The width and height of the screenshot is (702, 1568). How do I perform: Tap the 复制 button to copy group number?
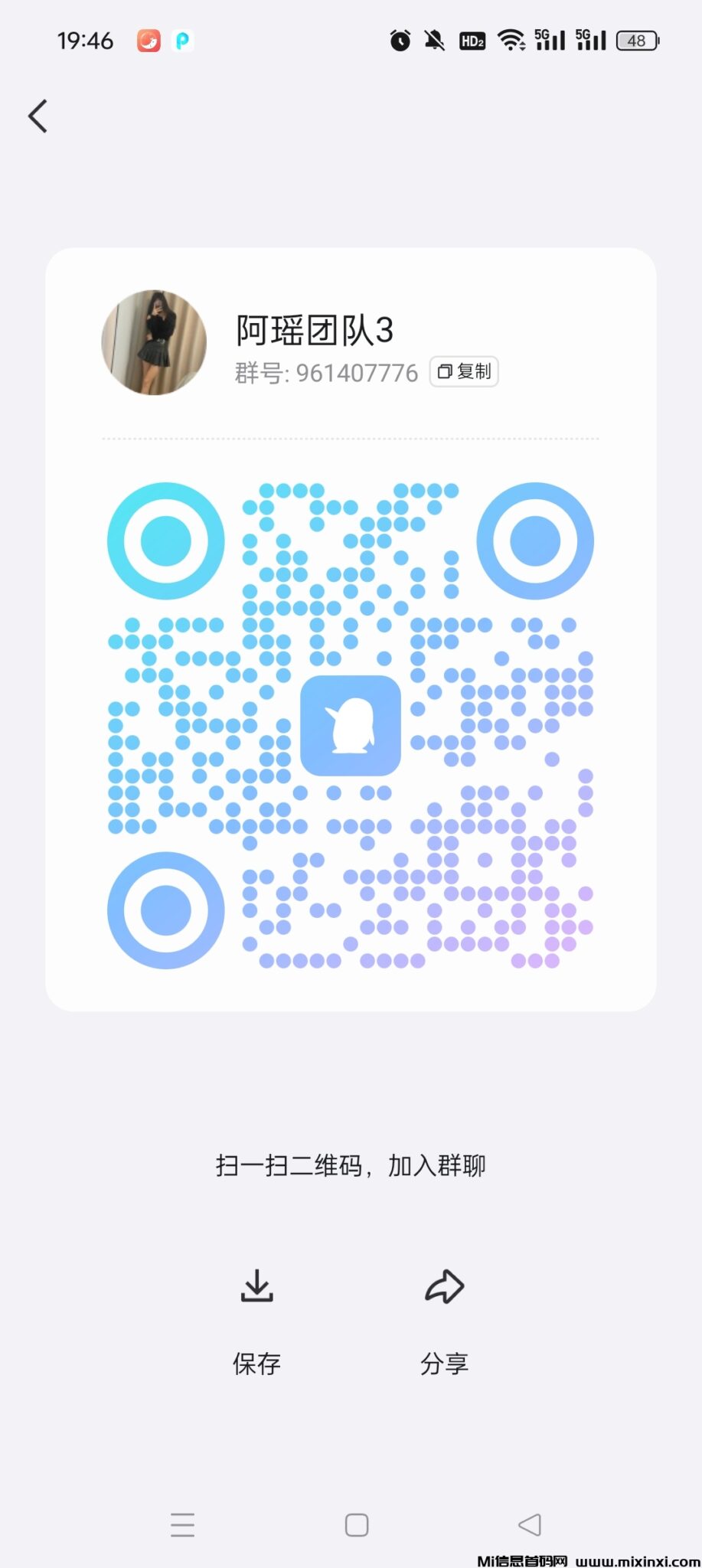[x=463, y=371]
